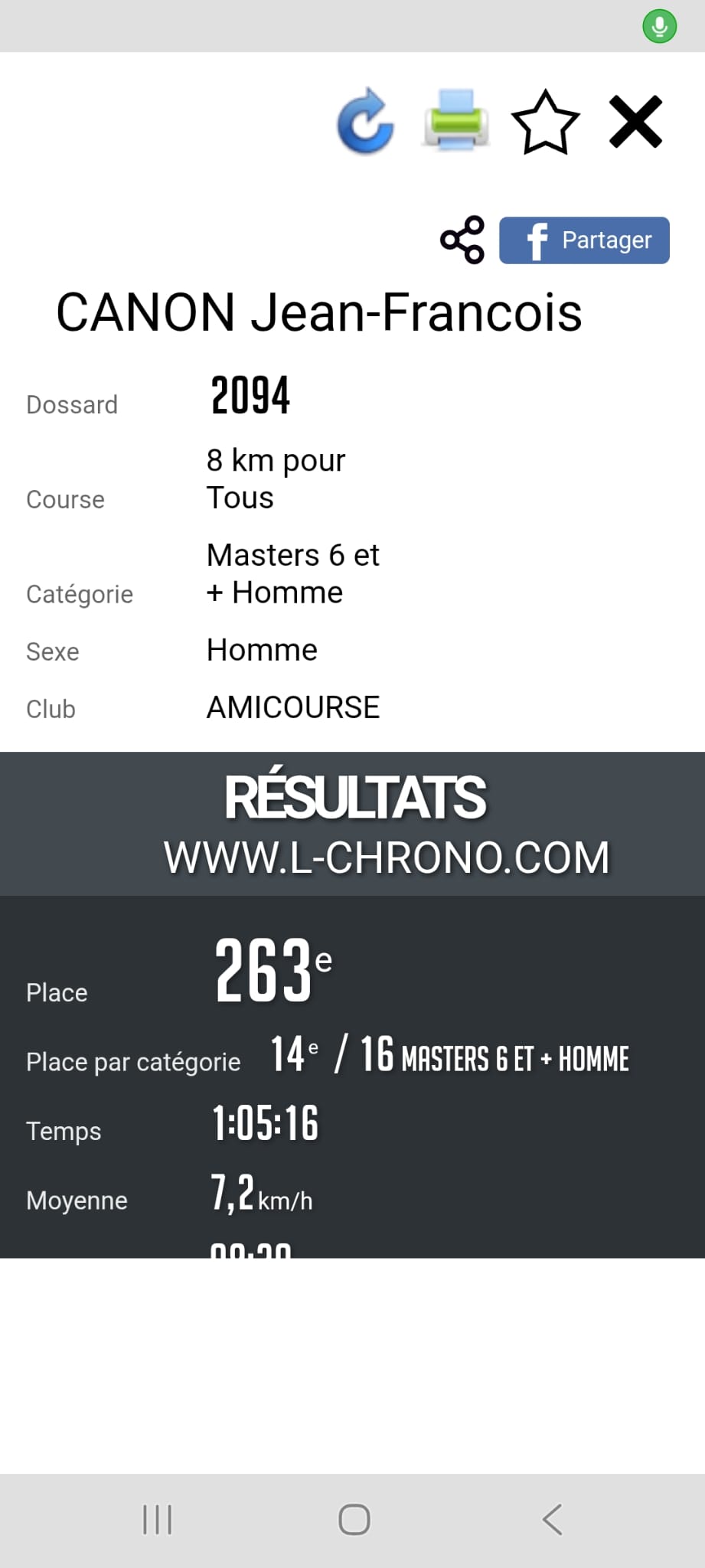Print the result sheet
This screenshot has height=1568, width=705.
pos(455,121)
